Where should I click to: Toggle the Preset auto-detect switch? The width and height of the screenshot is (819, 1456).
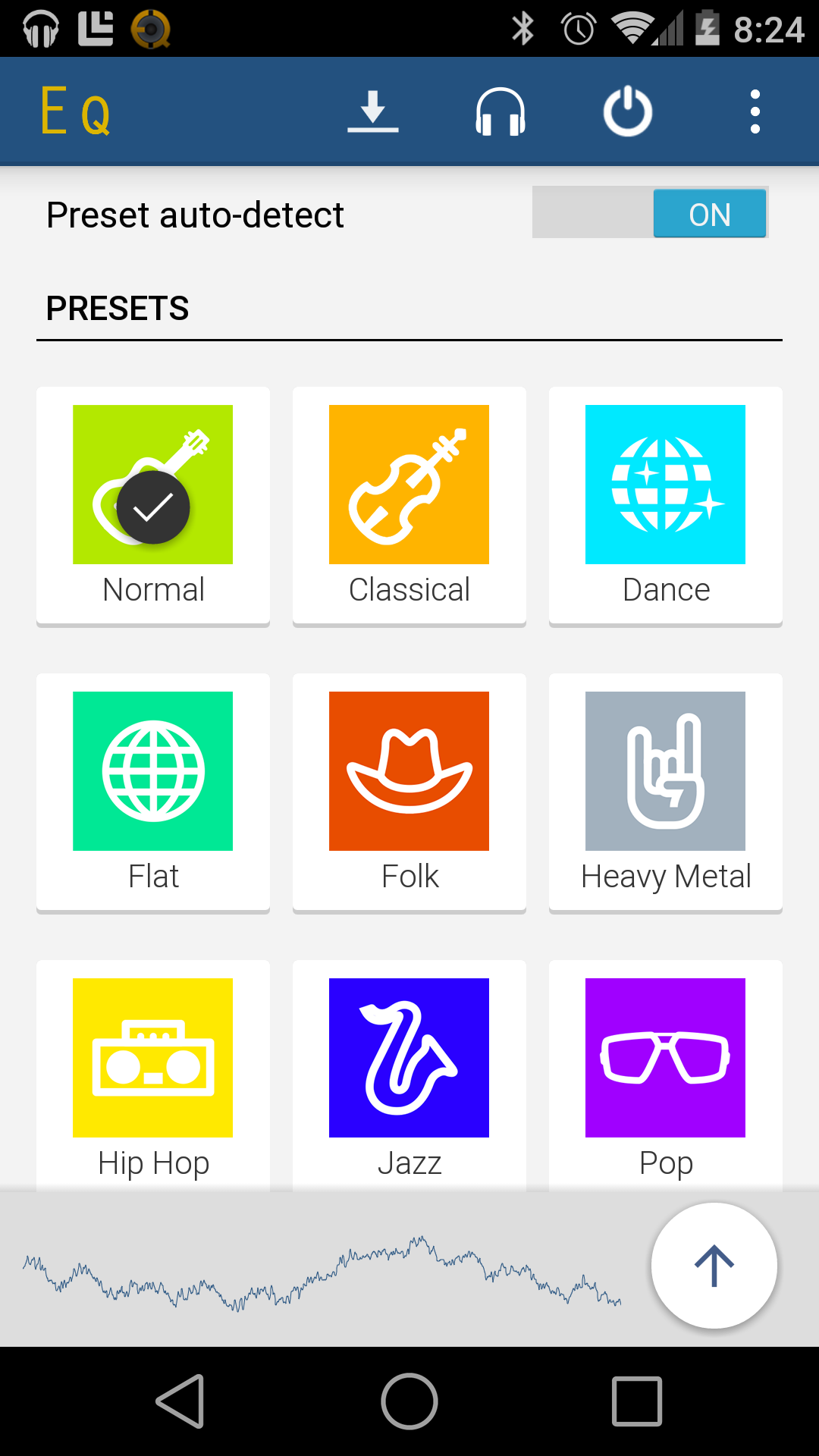[650, 213]
